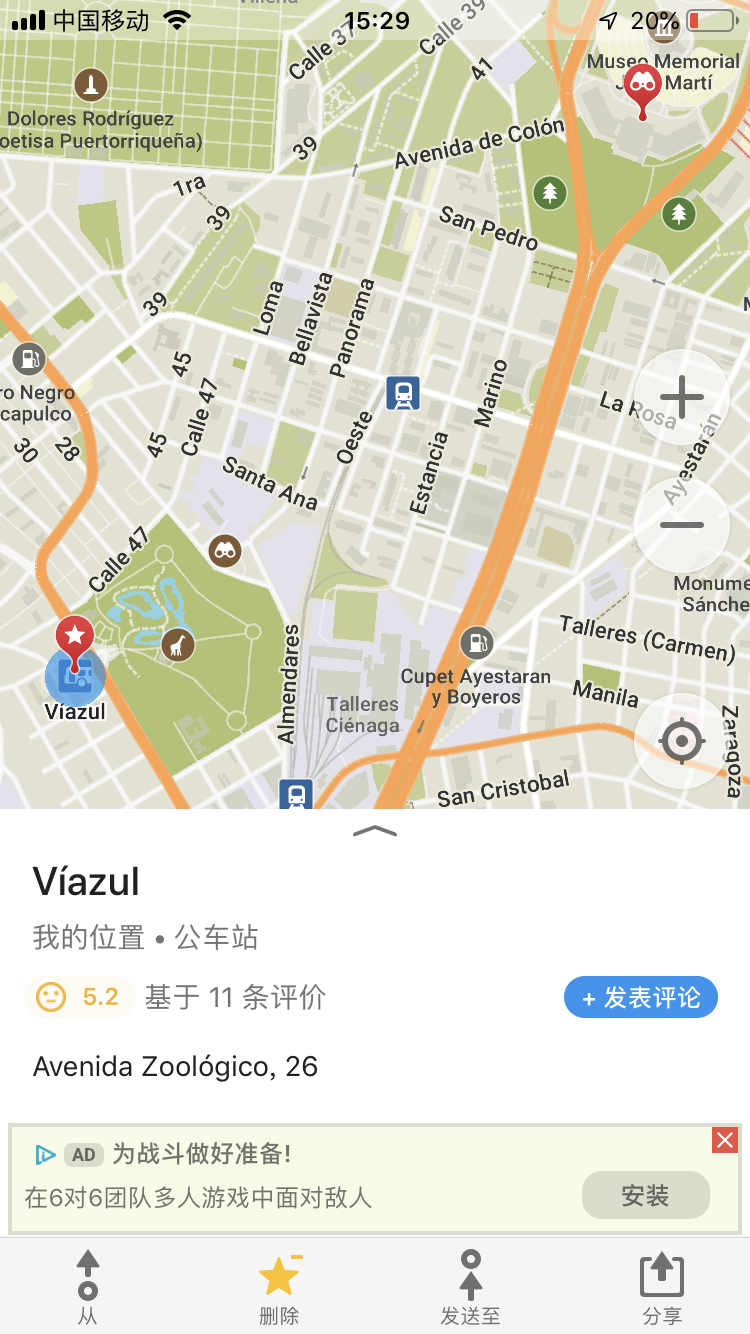Viewport: 750px width, 1334px height.
Task: Remove bookmark with 删除
Action: pos(279,1287)
